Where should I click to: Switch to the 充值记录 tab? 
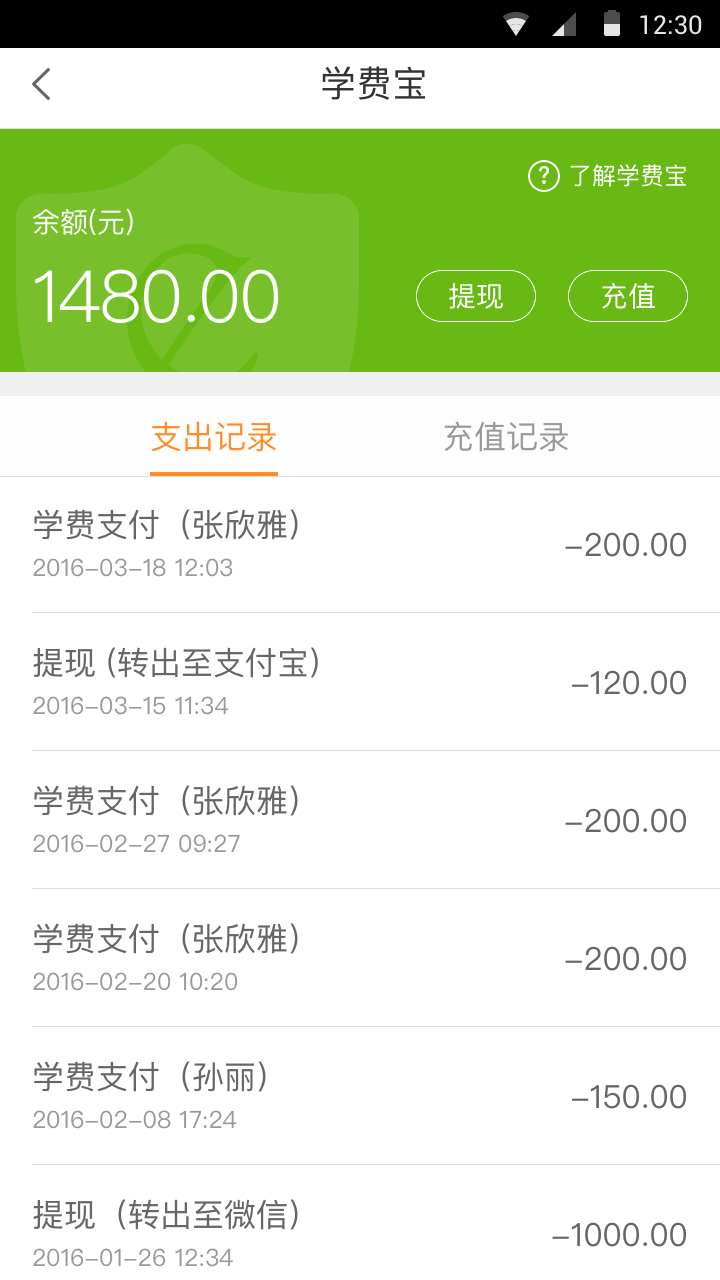[x=506, y=437]
